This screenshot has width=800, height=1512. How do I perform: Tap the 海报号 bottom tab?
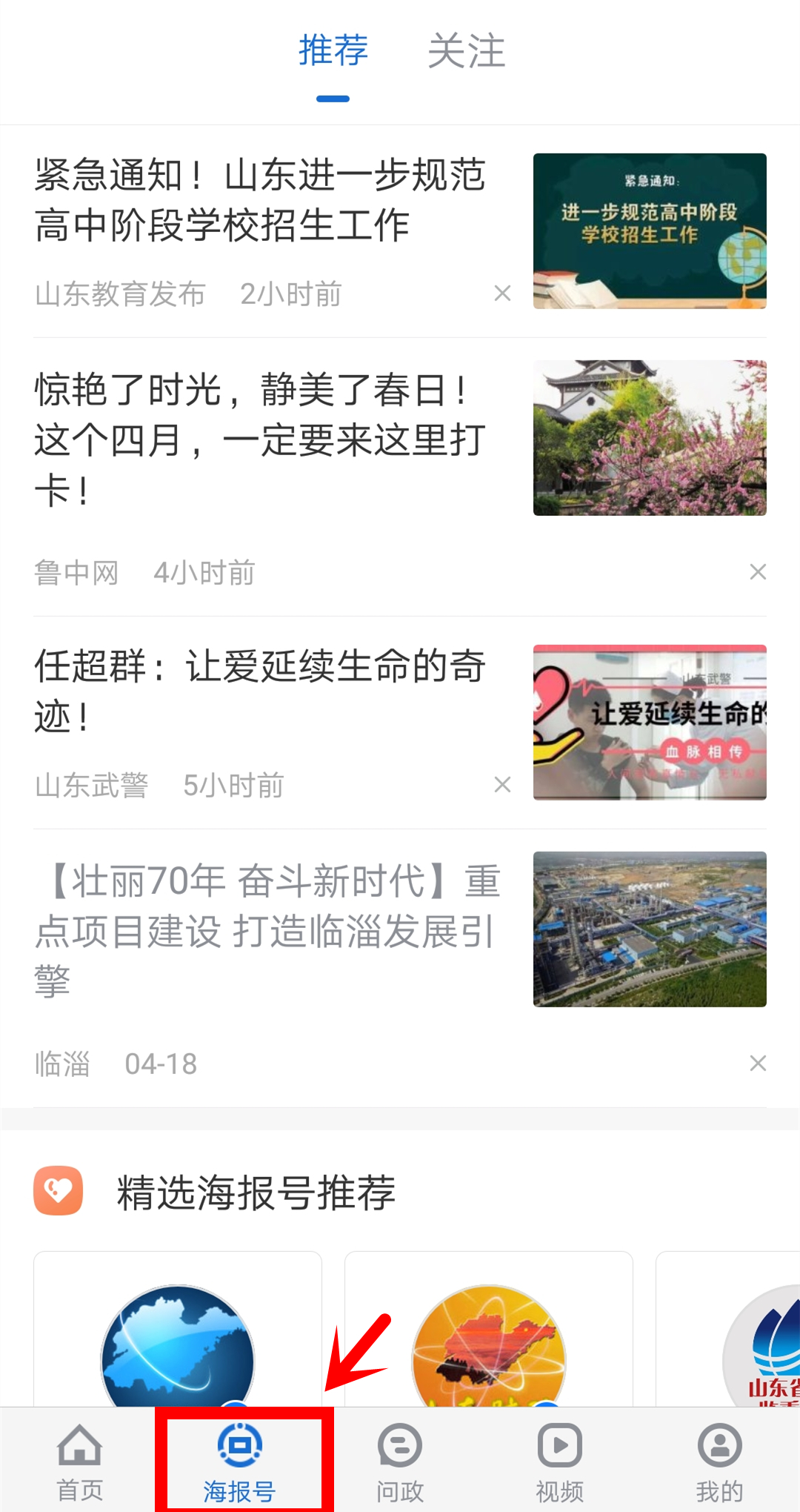(x=240, y=1462)
